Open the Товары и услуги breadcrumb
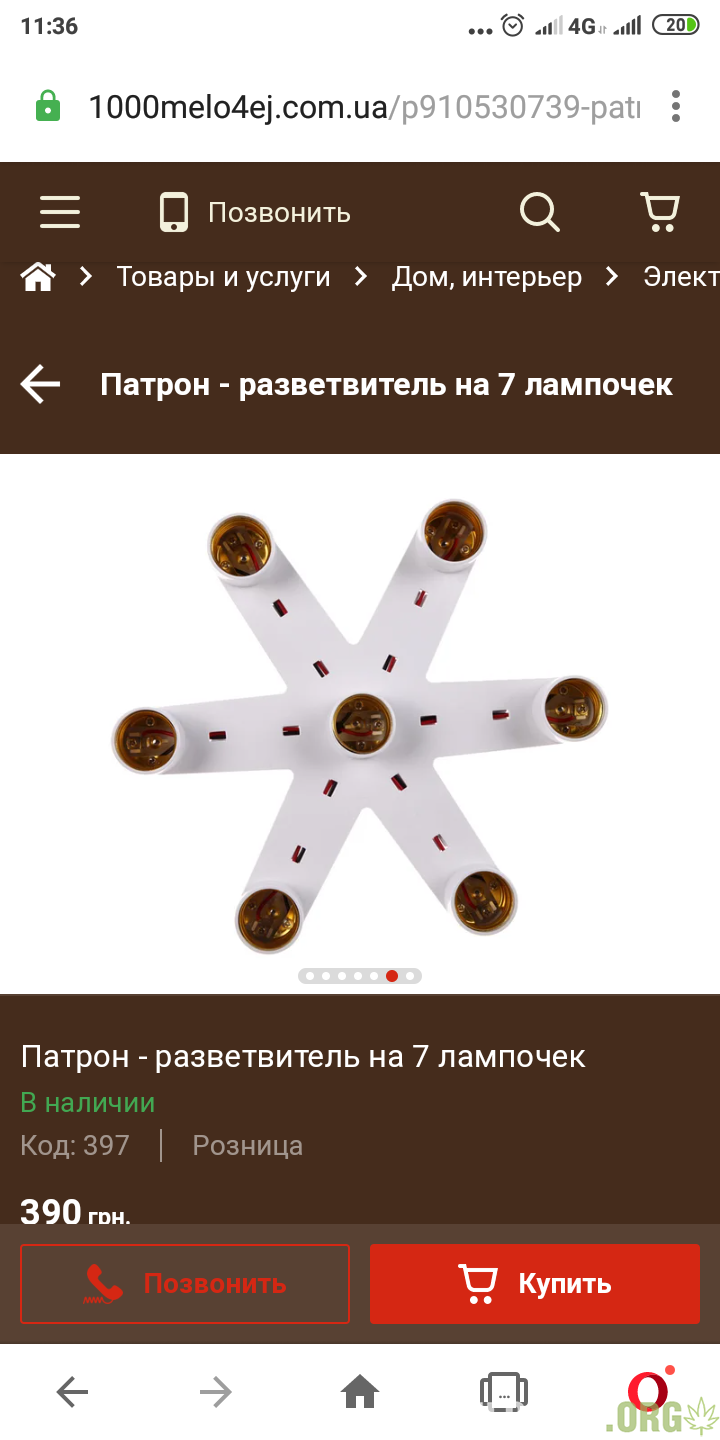720x1440 pixels. pyautogui.click(x=223, y=277)
